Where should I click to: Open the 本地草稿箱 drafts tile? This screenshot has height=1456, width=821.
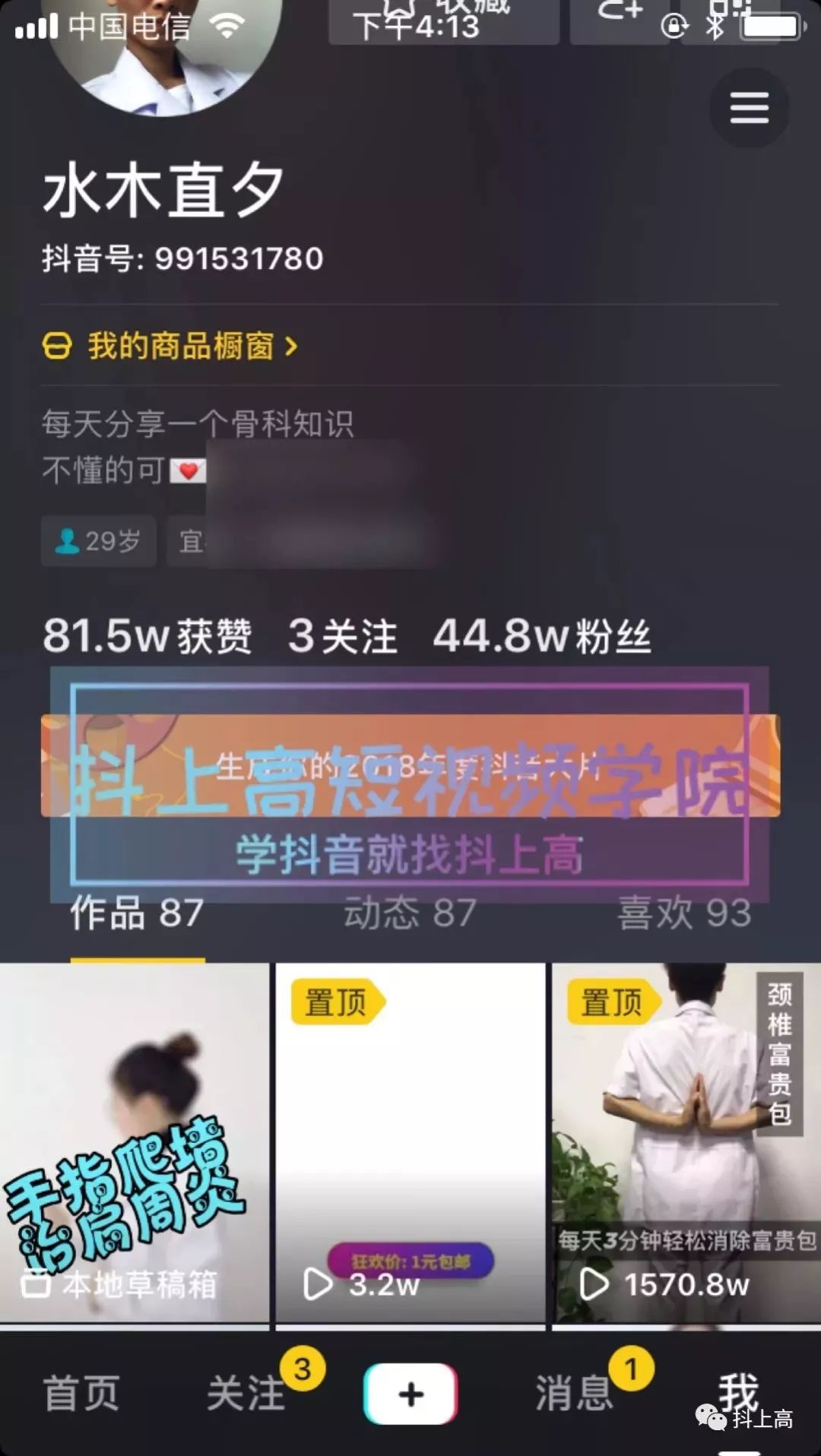click(135, 1144)
